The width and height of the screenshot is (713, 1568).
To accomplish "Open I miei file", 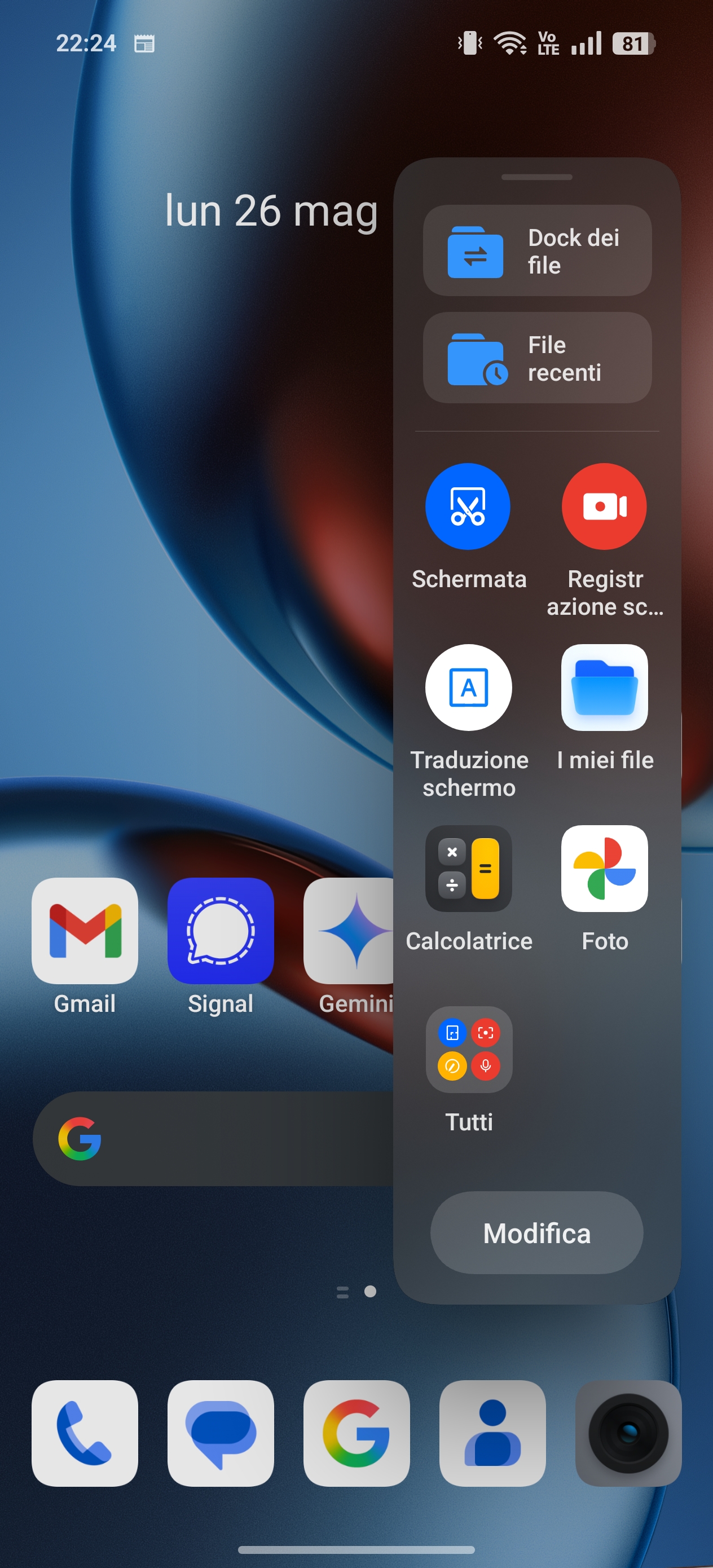I will (x=604, y=687).
